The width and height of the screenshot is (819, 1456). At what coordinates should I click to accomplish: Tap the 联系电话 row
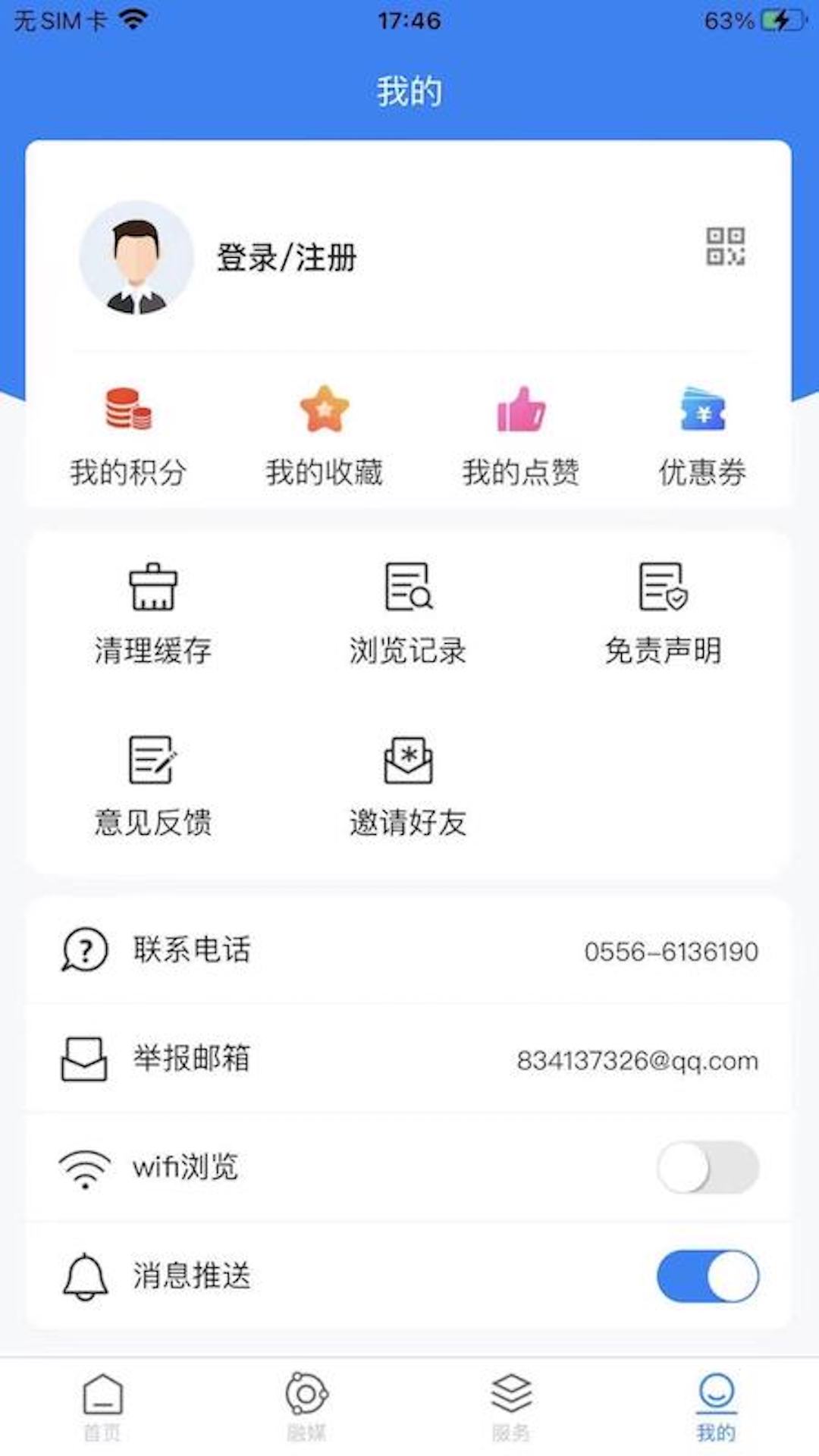409,950
